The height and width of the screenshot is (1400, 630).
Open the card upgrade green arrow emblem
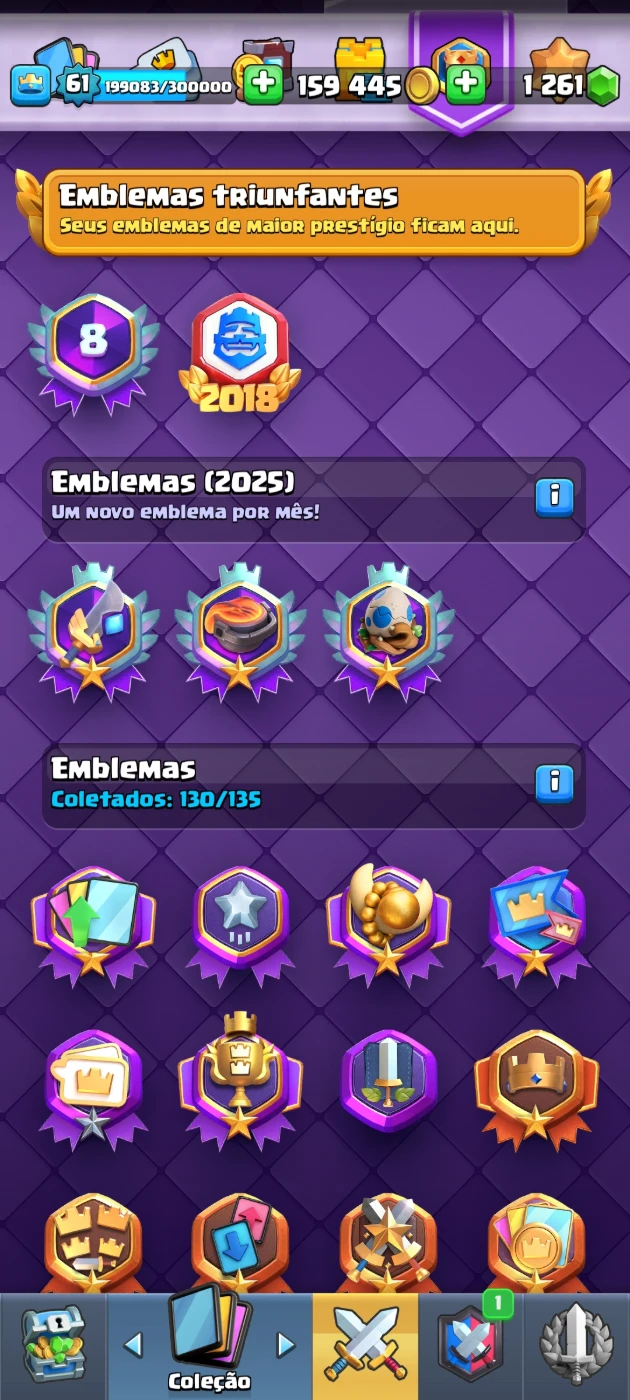click(x=93, y=918)
